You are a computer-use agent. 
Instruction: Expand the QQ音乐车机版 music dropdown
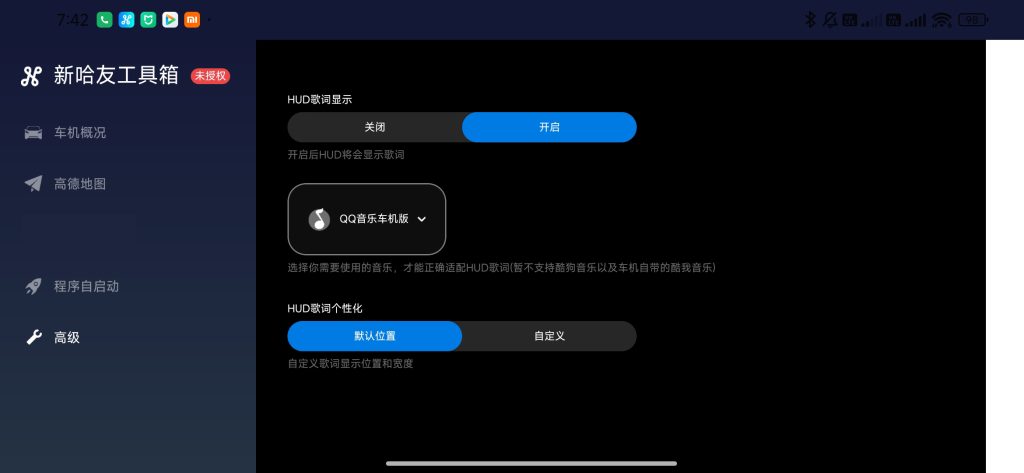[367, 219]
